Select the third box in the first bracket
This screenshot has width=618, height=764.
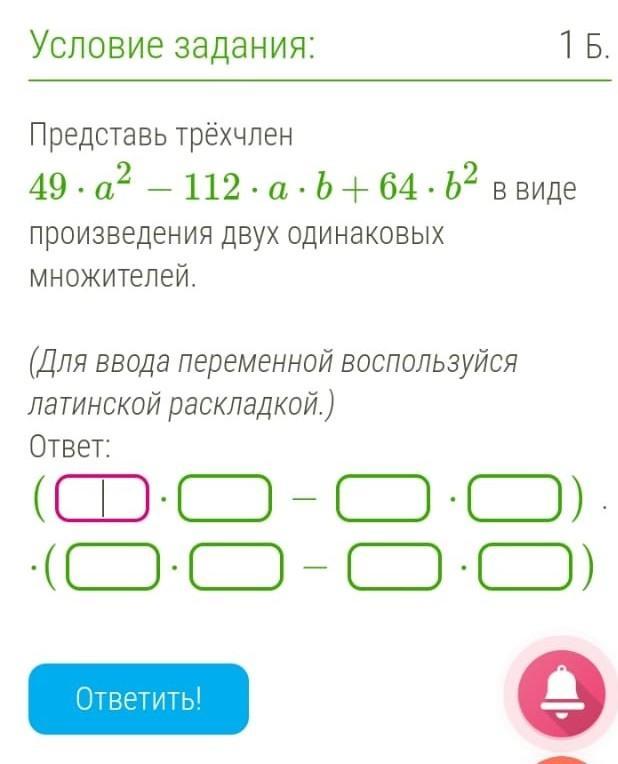click(x=383, y=500)
